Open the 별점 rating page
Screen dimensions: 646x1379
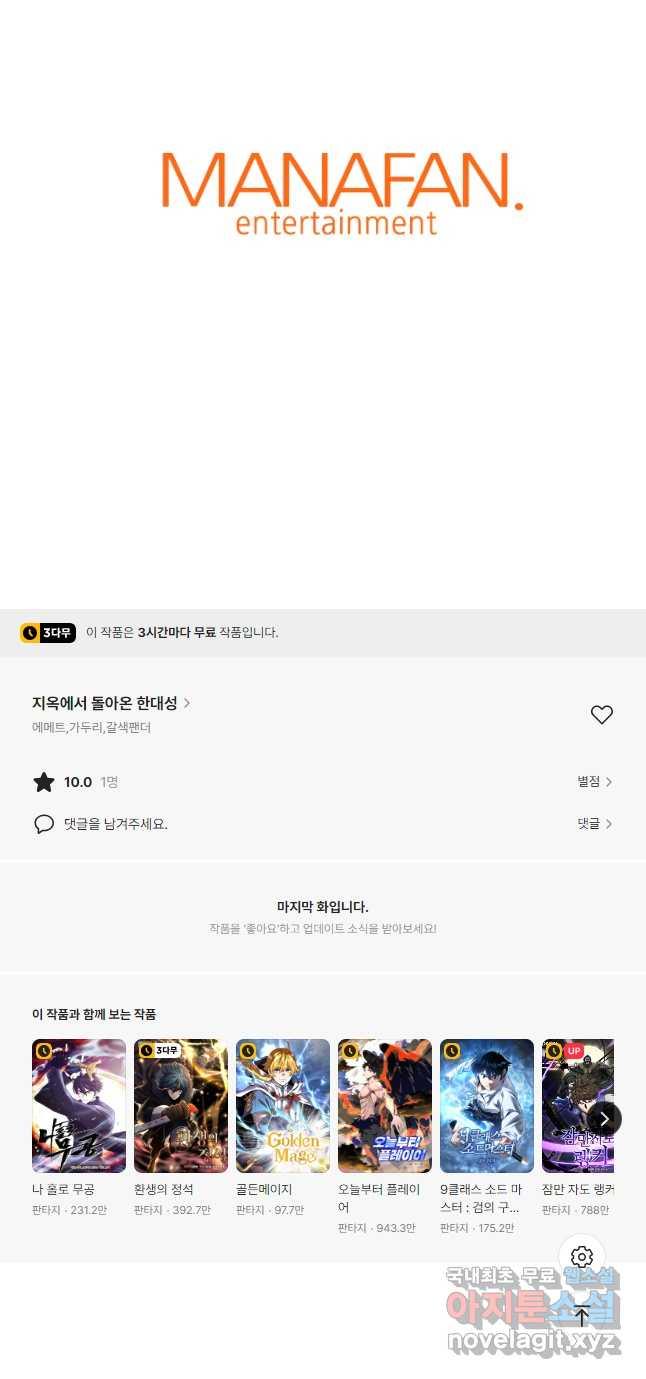click(x=594, y=782)
